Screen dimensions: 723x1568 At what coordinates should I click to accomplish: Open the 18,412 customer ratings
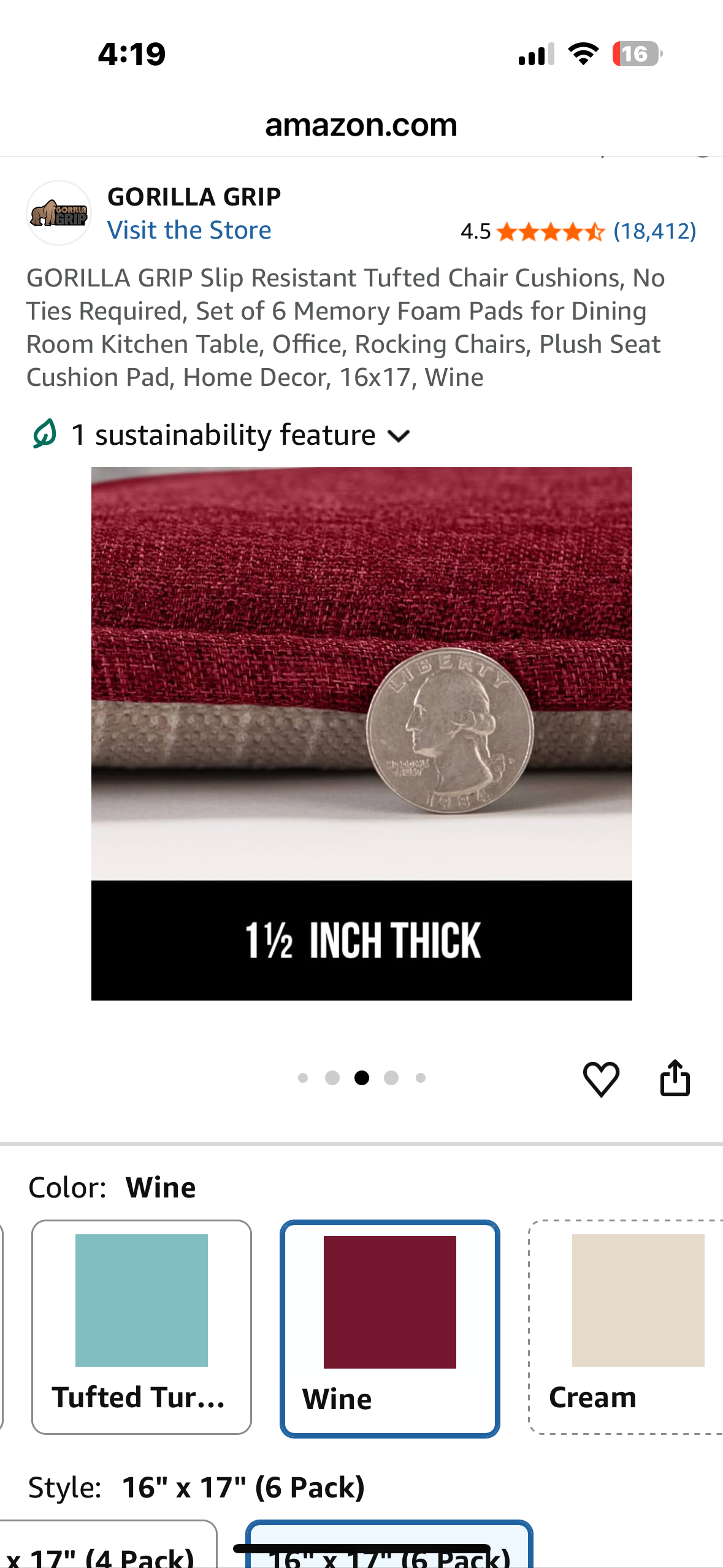[654, 231]
